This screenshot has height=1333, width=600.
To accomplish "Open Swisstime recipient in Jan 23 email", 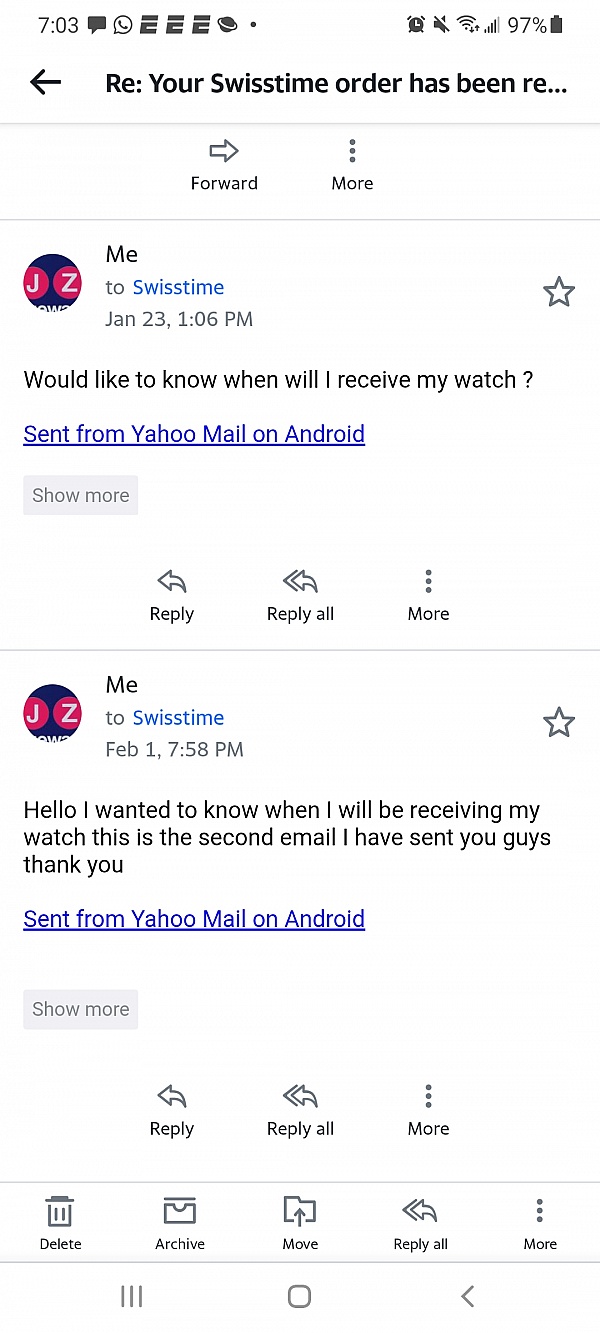I will [178, 287].
